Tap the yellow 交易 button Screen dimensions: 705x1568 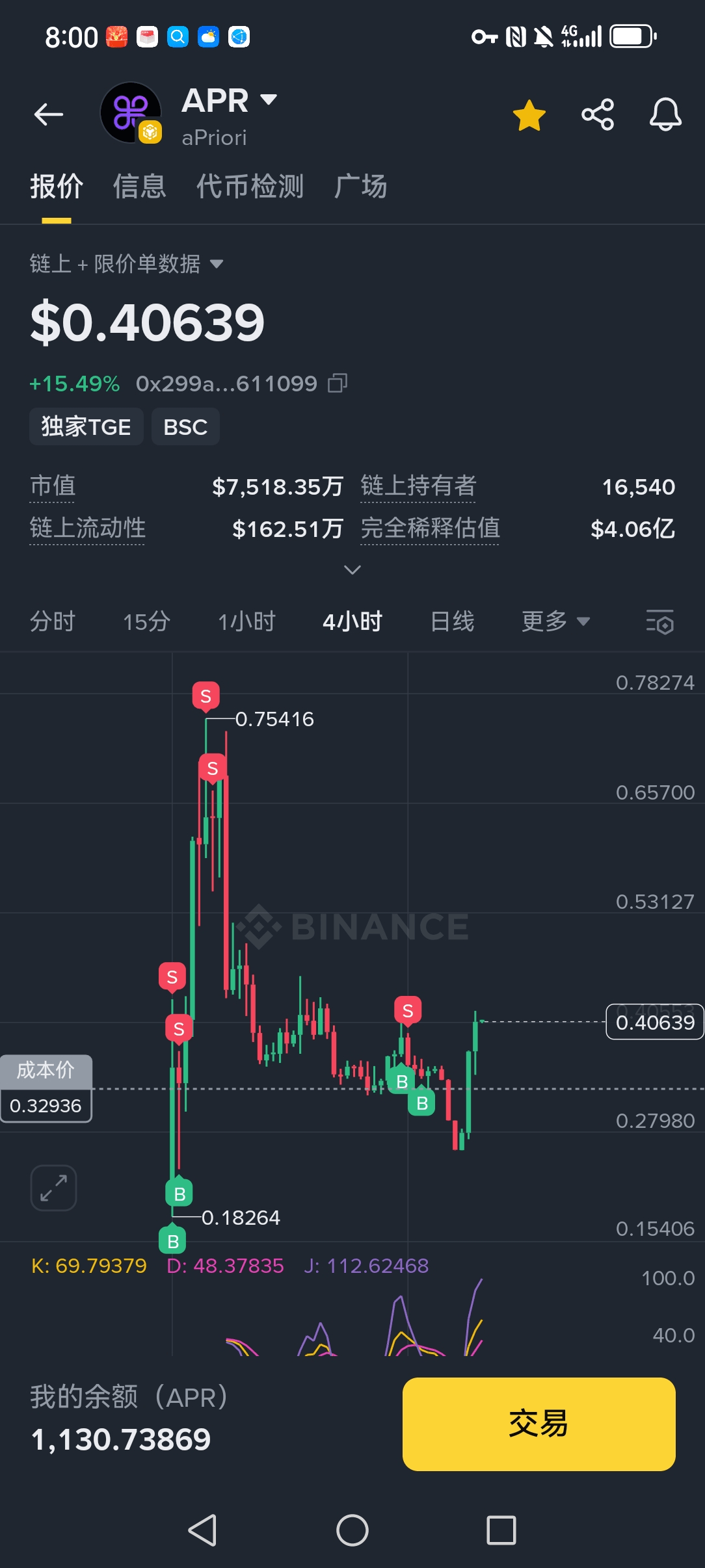(x=539, y=1424)
